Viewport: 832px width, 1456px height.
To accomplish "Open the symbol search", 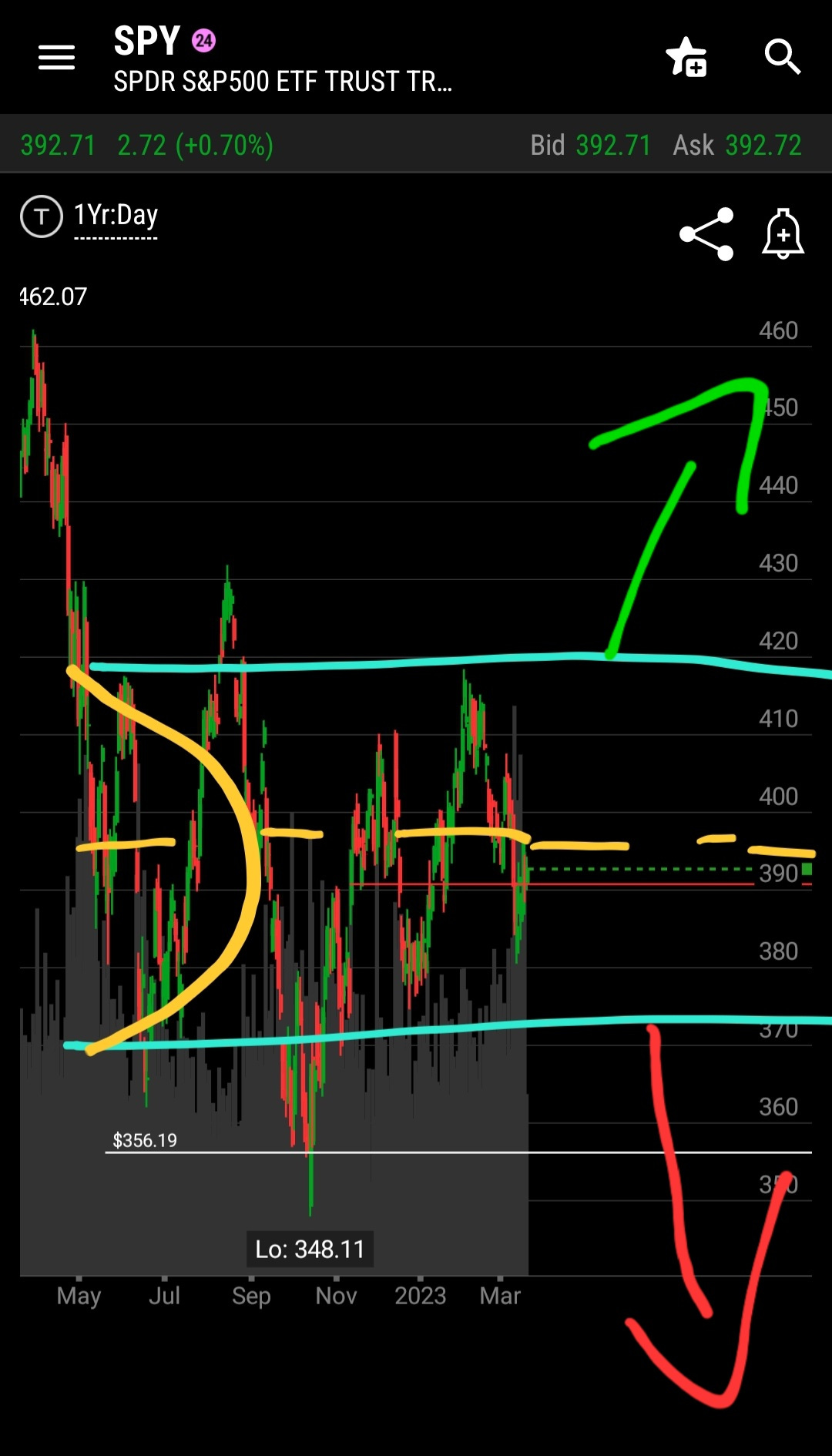I will pos(783,57).
